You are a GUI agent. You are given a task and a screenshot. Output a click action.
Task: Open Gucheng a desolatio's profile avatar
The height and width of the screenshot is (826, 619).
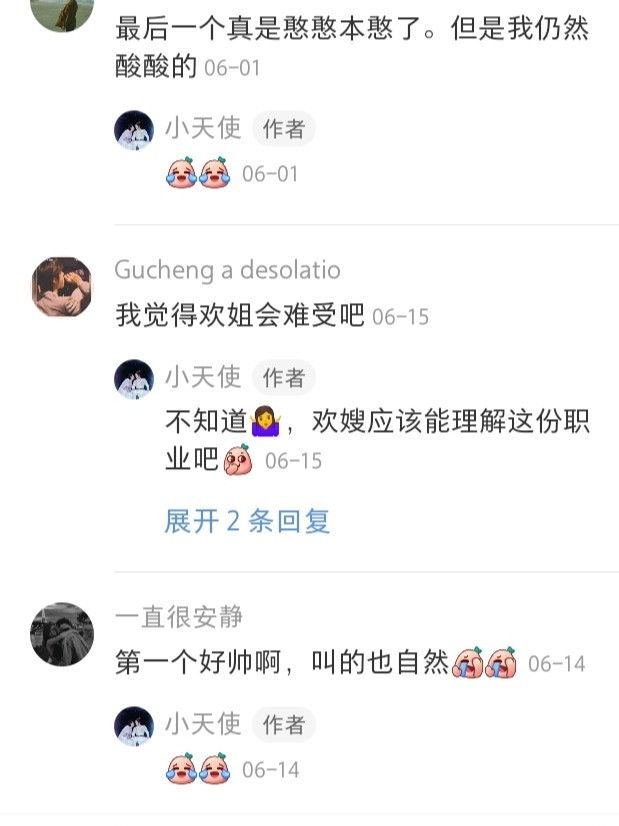62,287
